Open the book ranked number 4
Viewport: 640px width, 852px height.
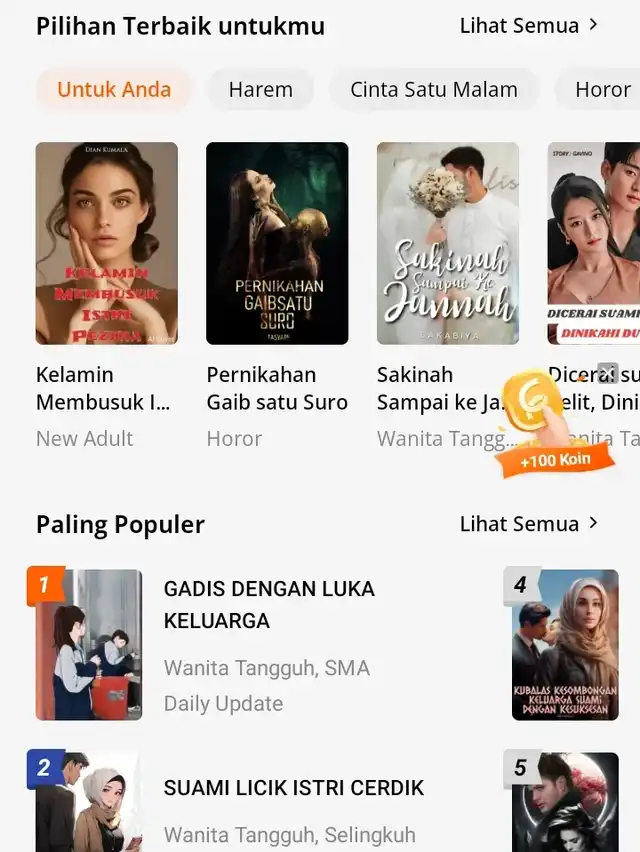click(x=565, y=645)
